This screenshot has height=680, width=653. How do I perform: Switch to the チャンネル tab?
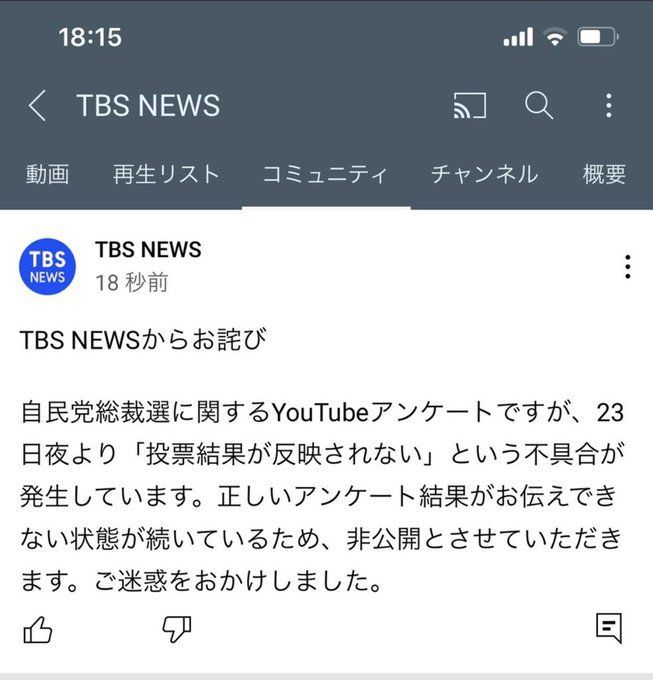(x=484, y=174)
